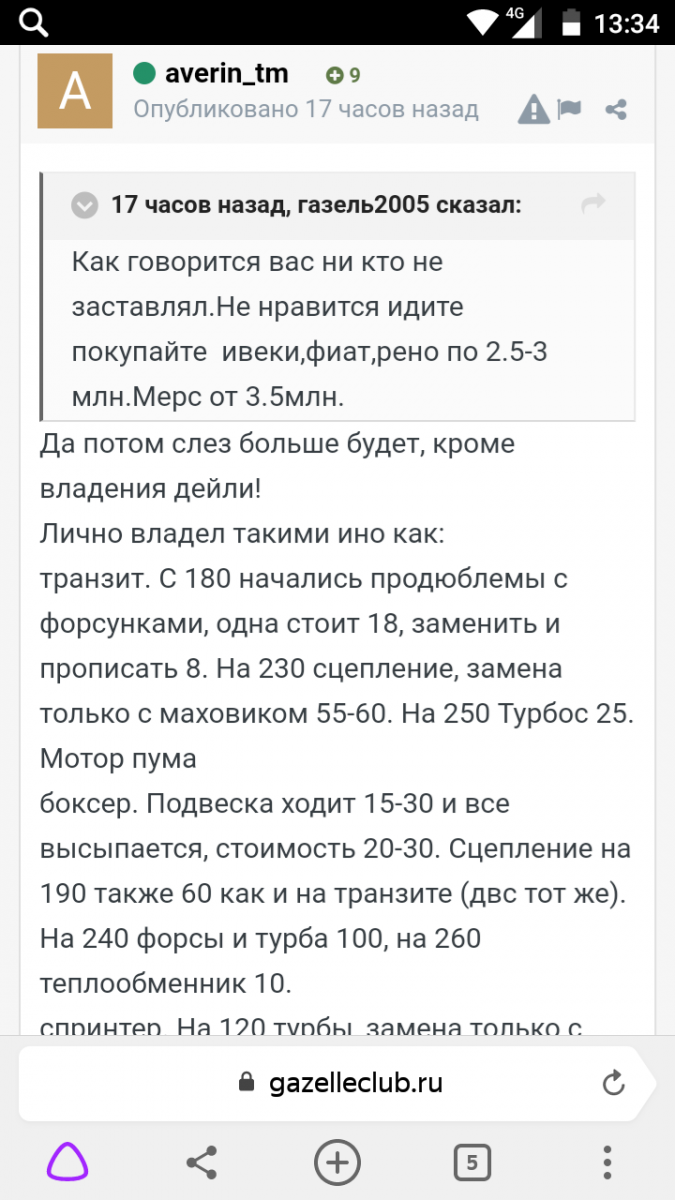Reload the page
Viewport: 675px width, 1200px height.
point(612,1082)
